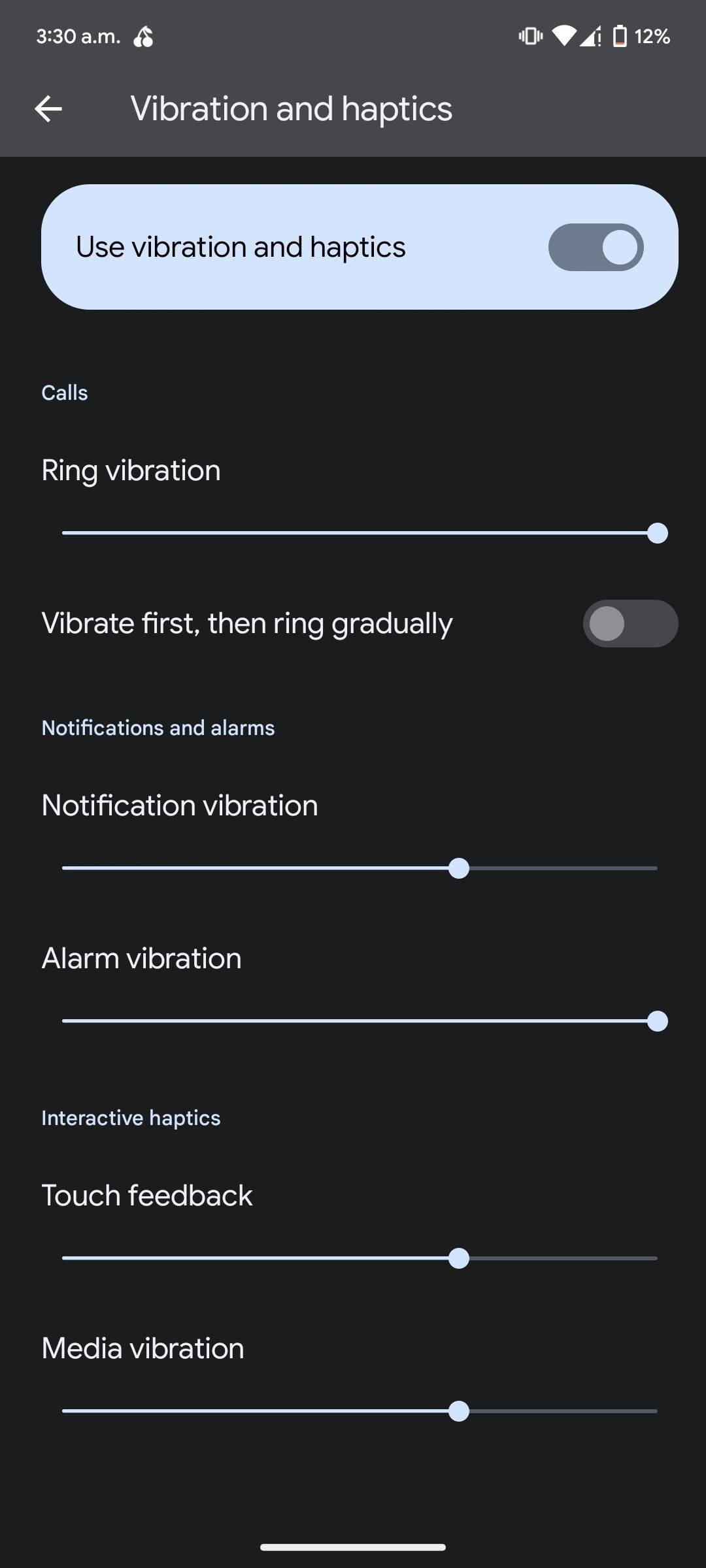This screenshot has width=706, height=1568.
Task: Tap the Alarm vibration slider
Action: click(360, 1021)
